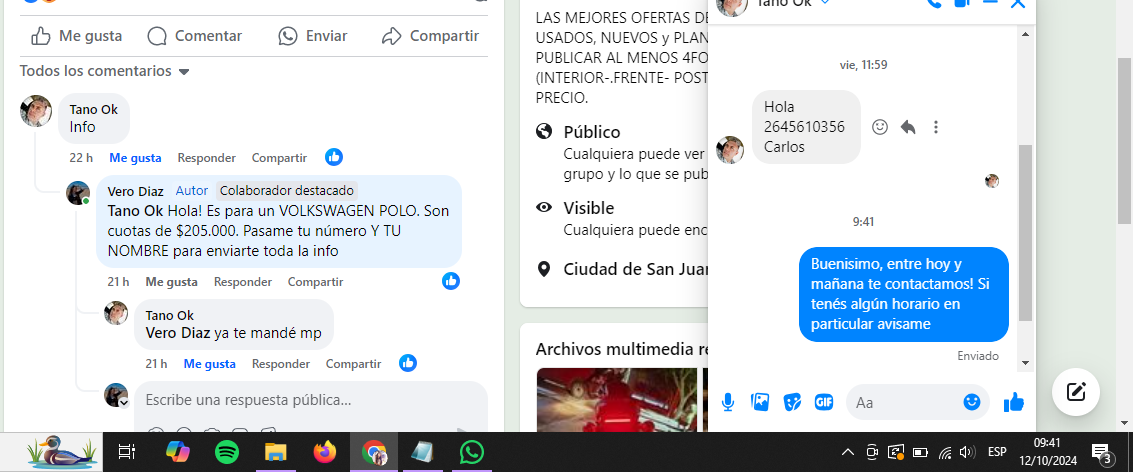Open the emoji picker in message box
The image size is (1133, 472).
972,402
